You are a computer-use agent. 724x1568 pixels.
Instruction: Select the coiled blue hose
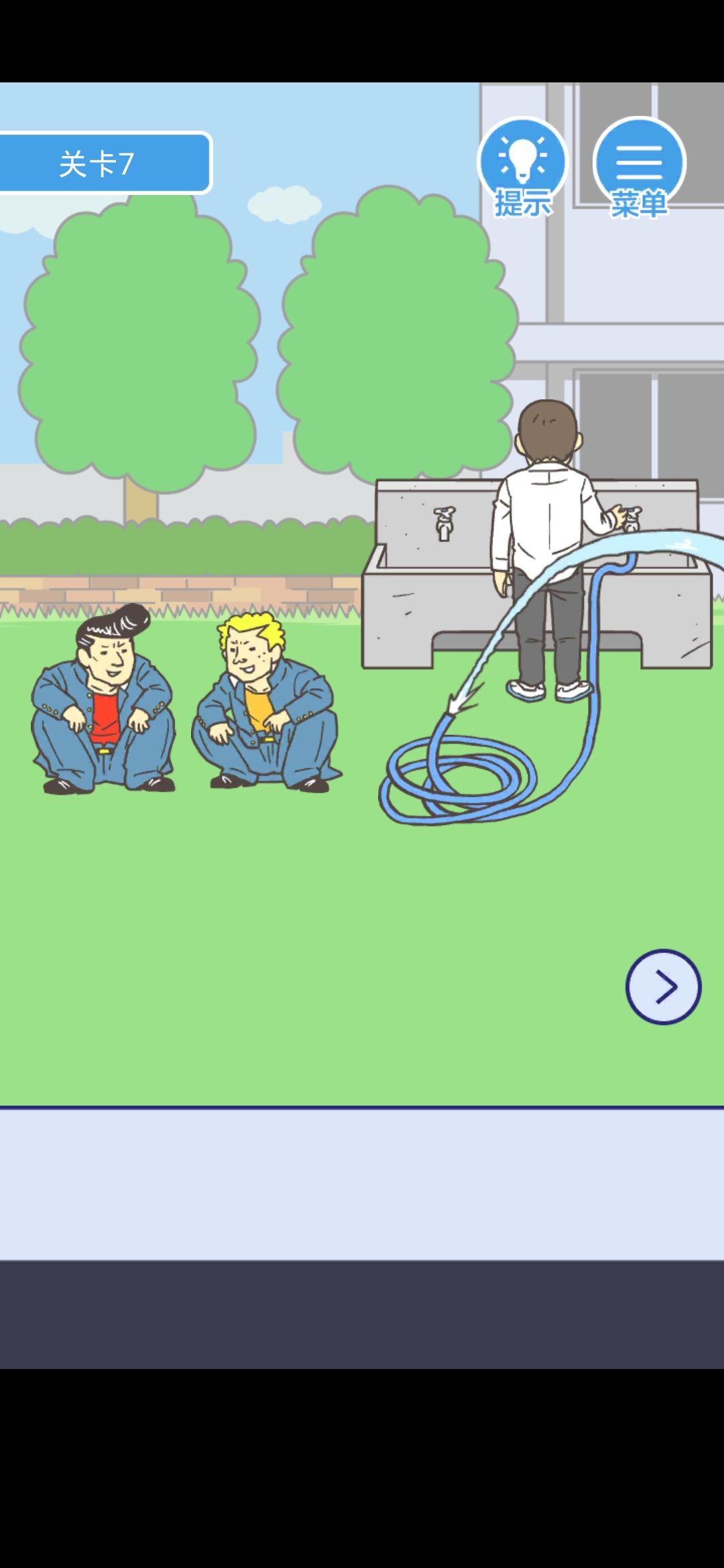pyautogui.click(x=469, y=791)
